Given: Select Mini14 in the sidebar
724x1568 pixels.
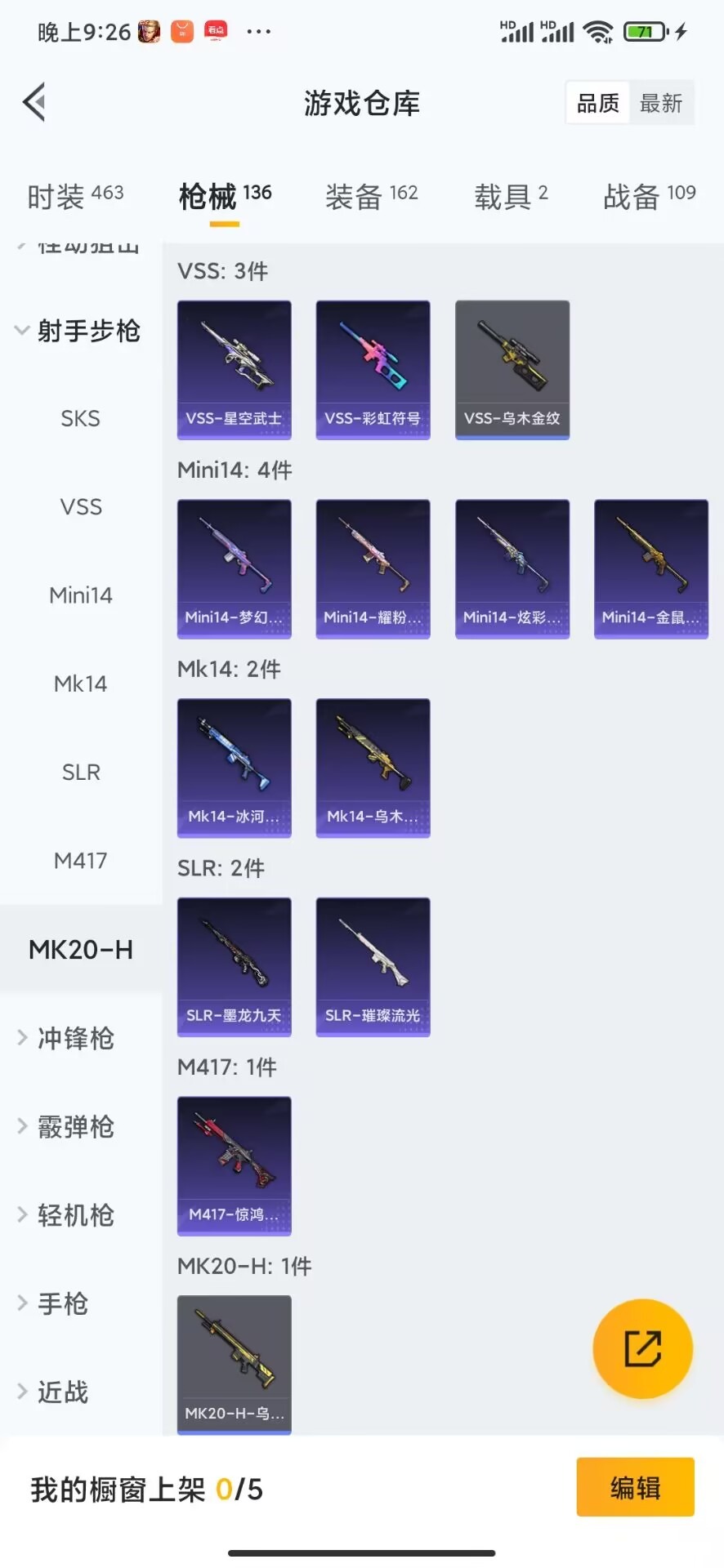Looking at the screenshot, I should click(80, 595).
